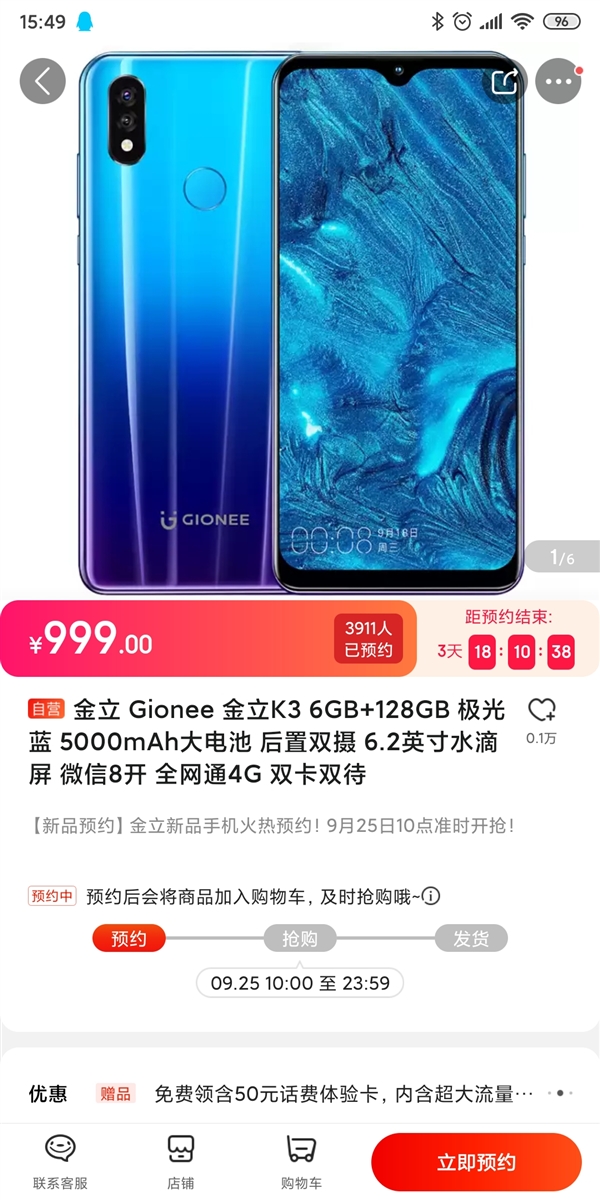Open the 购物车 shopping cart
The image size is (600, 1200).
point(301,1161)
